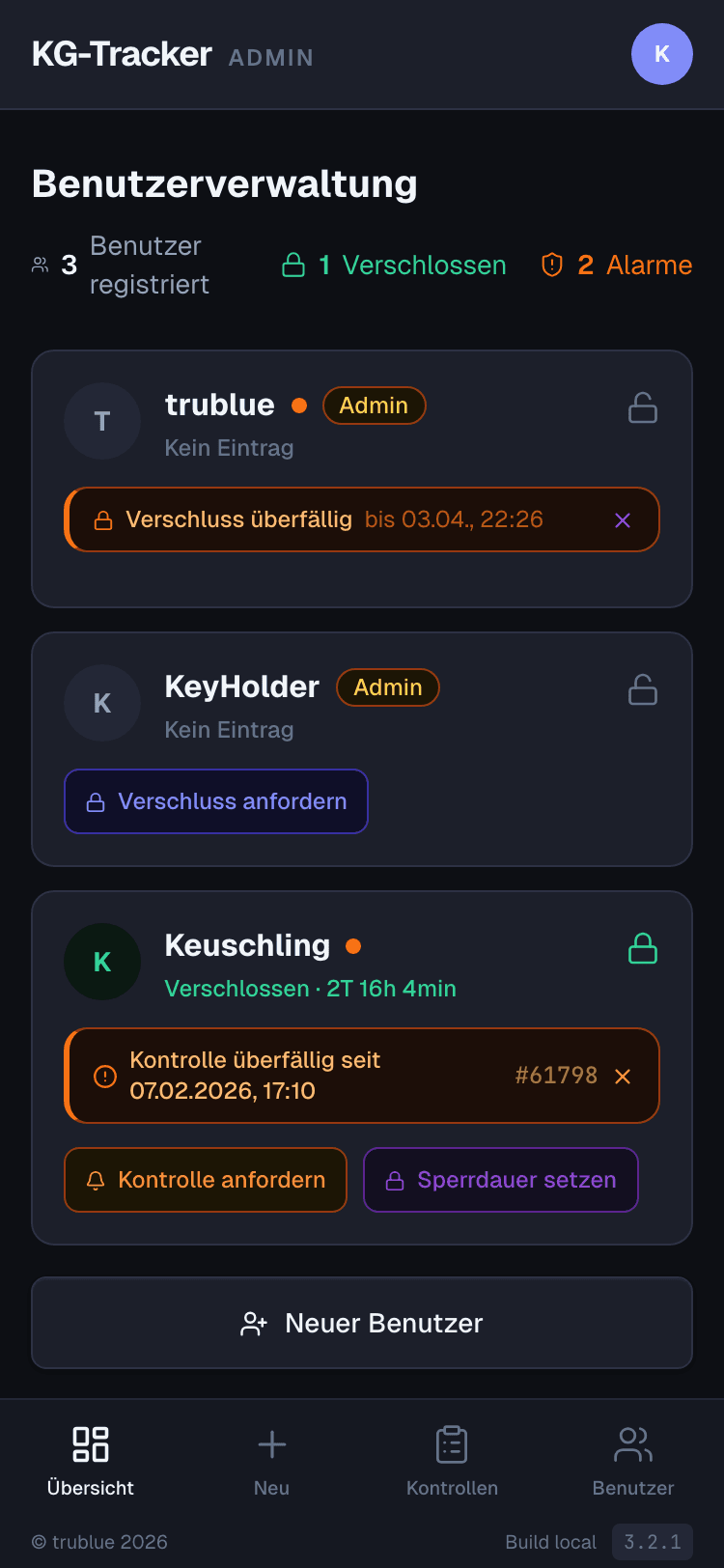
Task: Click the shield icon next to 2 Alarme
Action: (550, 265)
